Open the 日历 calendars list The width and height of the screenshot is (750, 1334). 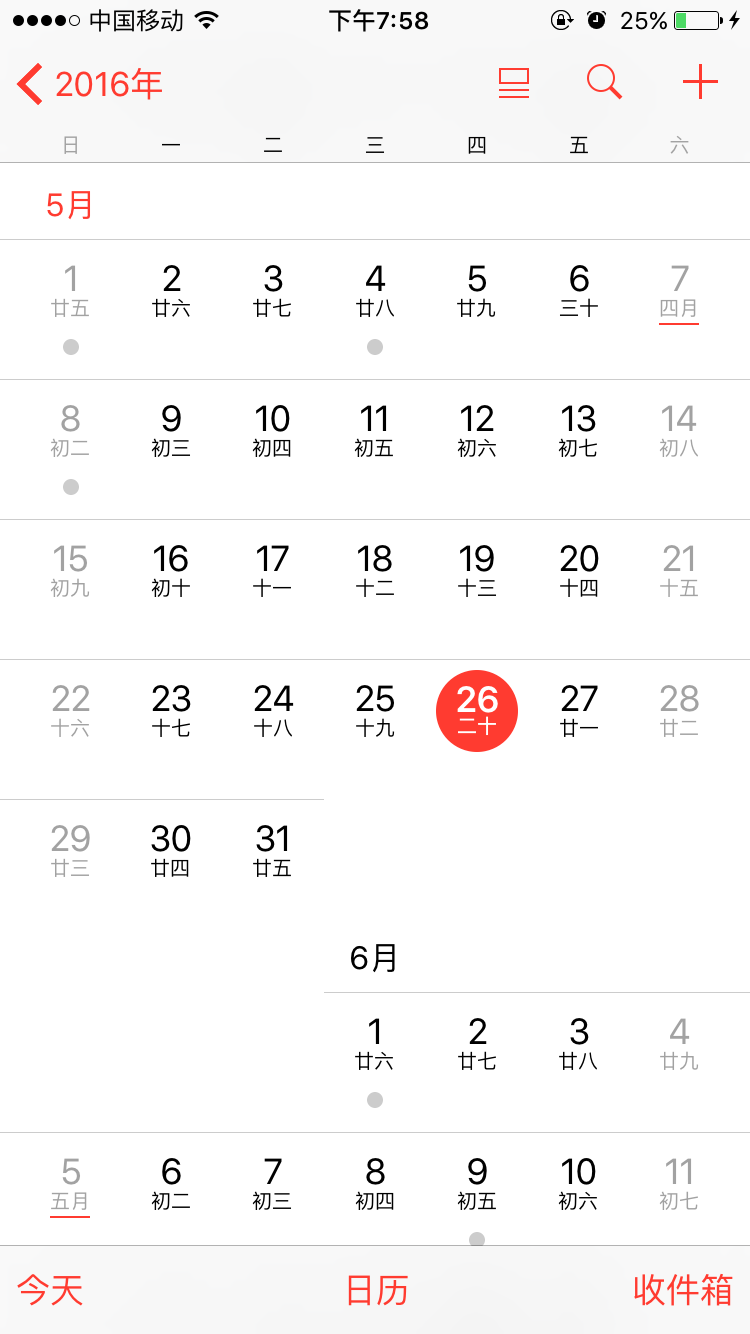(377, 1290)
